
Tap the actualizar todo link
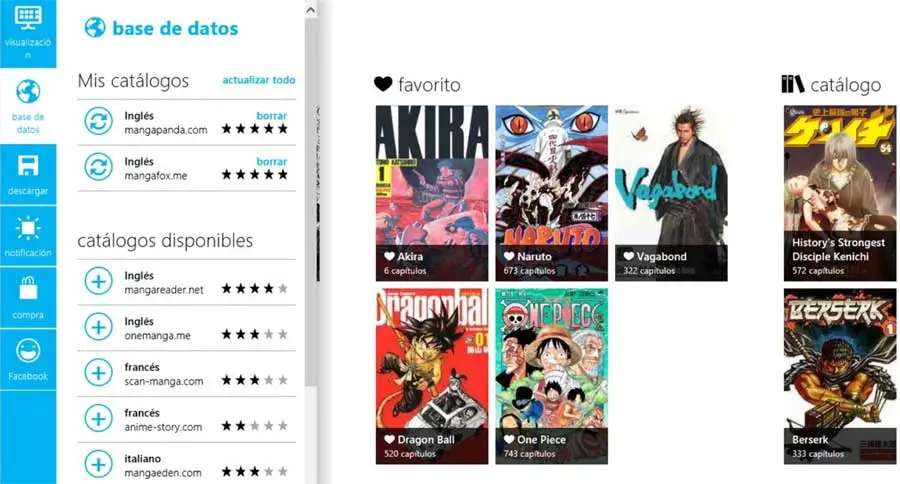pyautogui.click(x=258, y=80)
